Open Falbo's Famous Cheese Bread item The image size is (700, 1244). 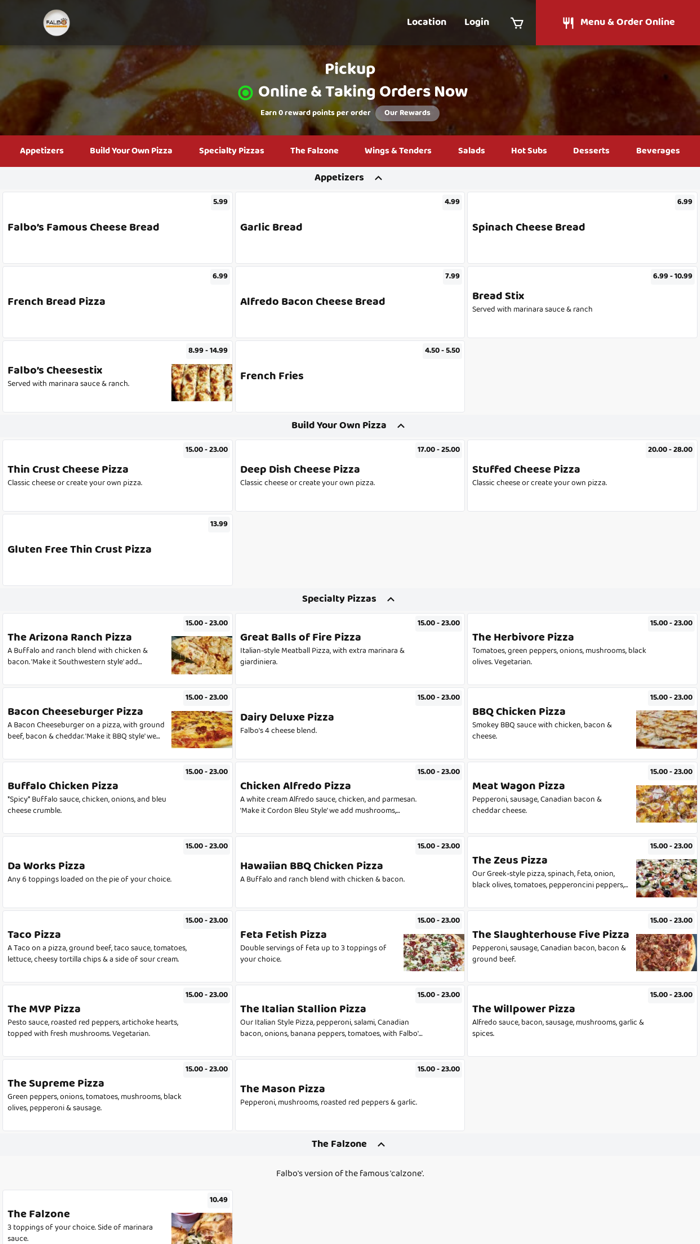tap(117, 228)
